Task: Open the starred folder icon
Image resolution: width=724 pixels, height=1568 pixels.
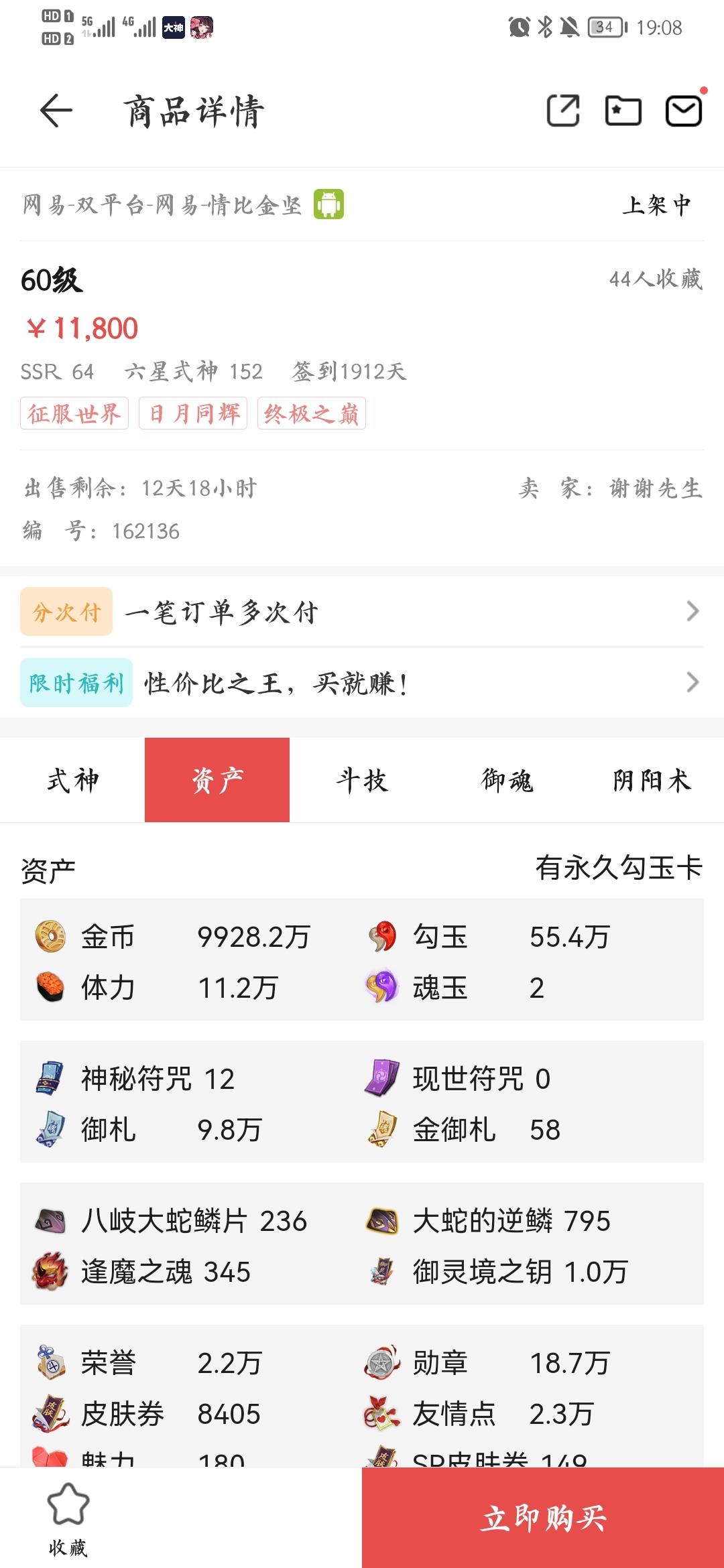Action: 623,111
